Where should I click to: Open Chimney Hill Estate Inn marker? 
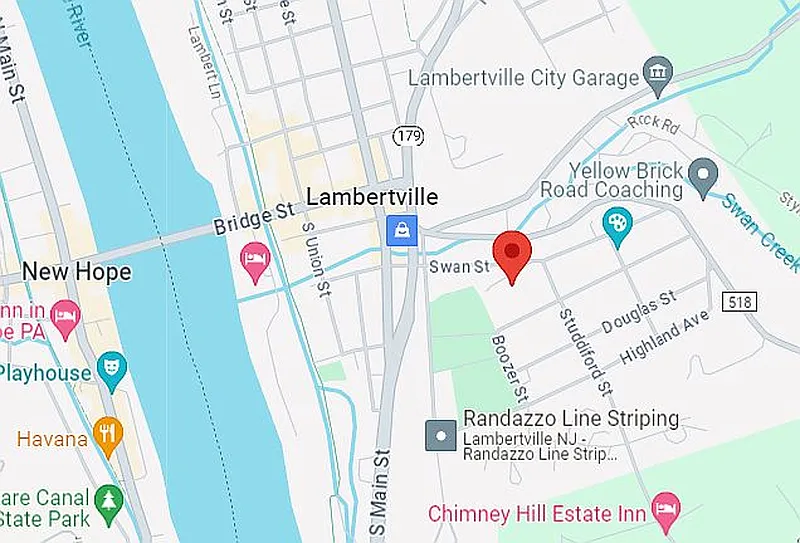(665, 512)
